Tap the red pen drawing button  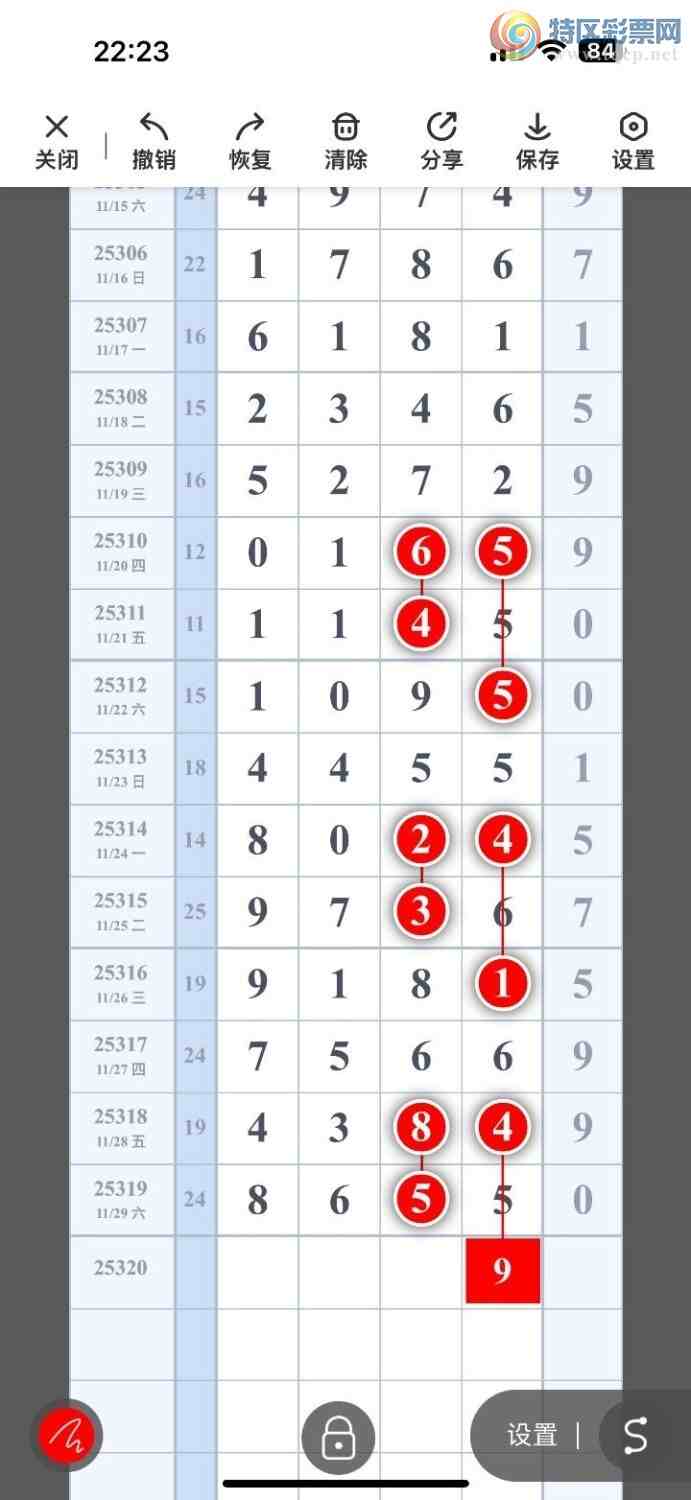tap(66, 1436)
